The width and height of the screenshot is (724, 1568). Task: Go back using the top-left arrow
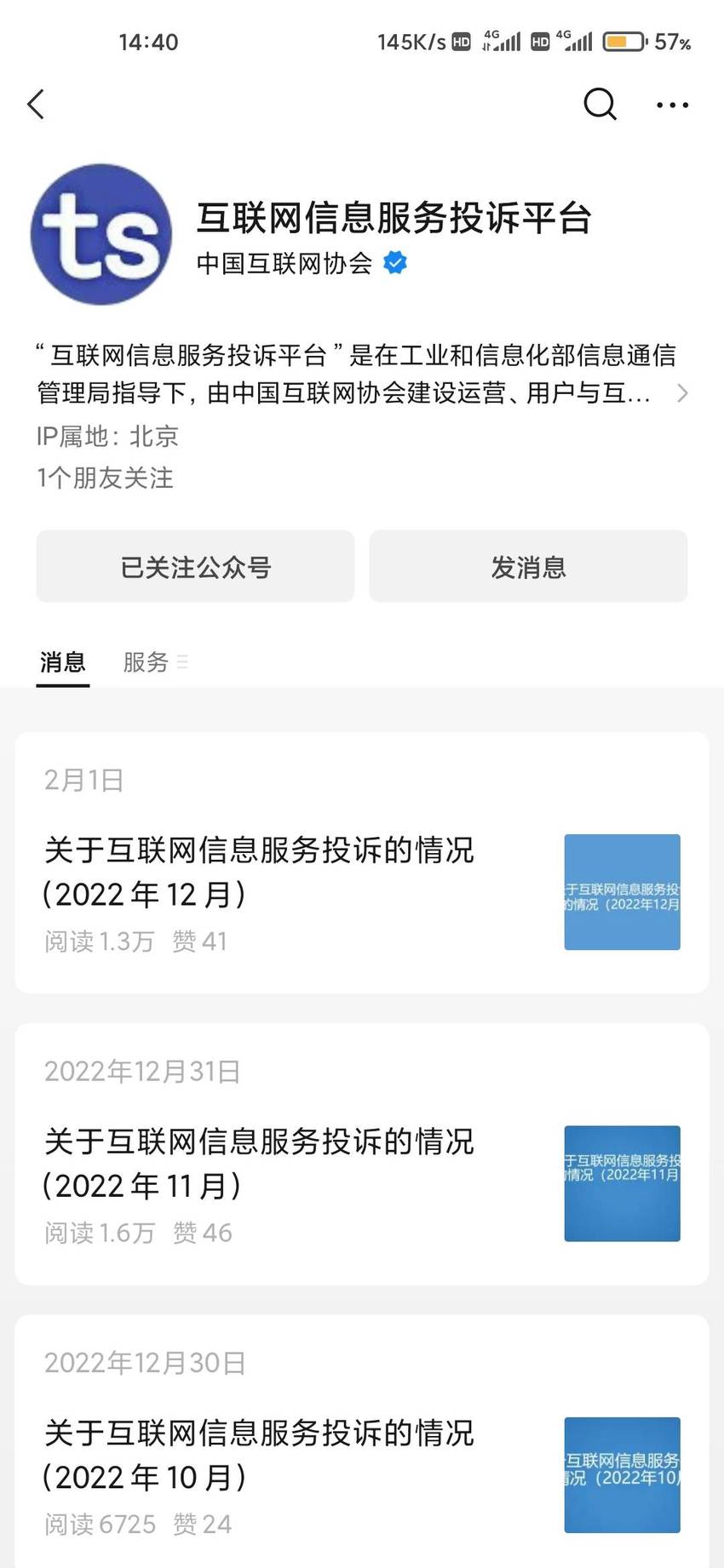(36, 105)
